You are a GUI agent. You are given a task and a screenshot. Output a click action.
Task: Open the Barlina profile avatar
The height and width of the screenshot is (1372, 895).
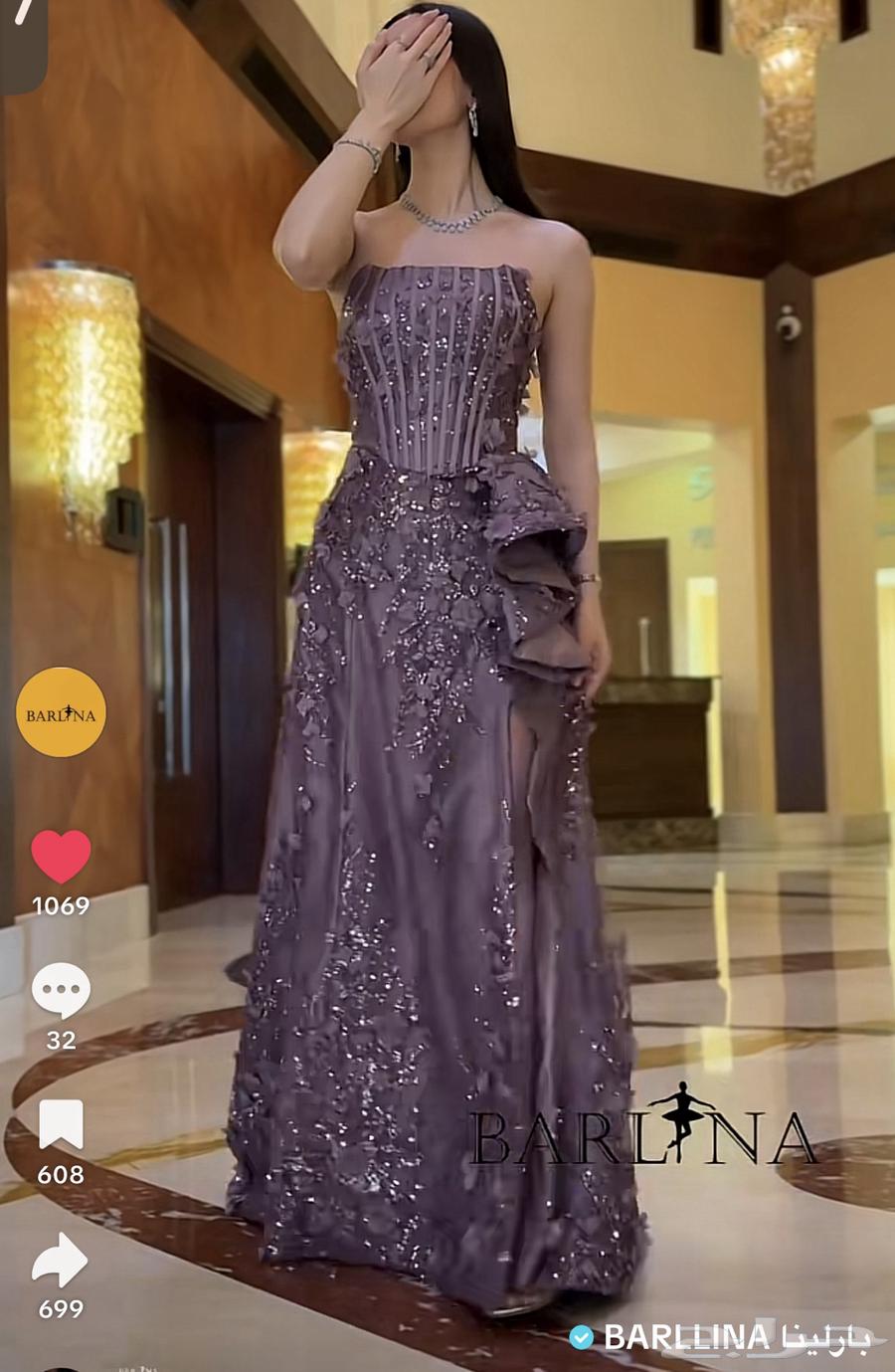coord(61,712)
